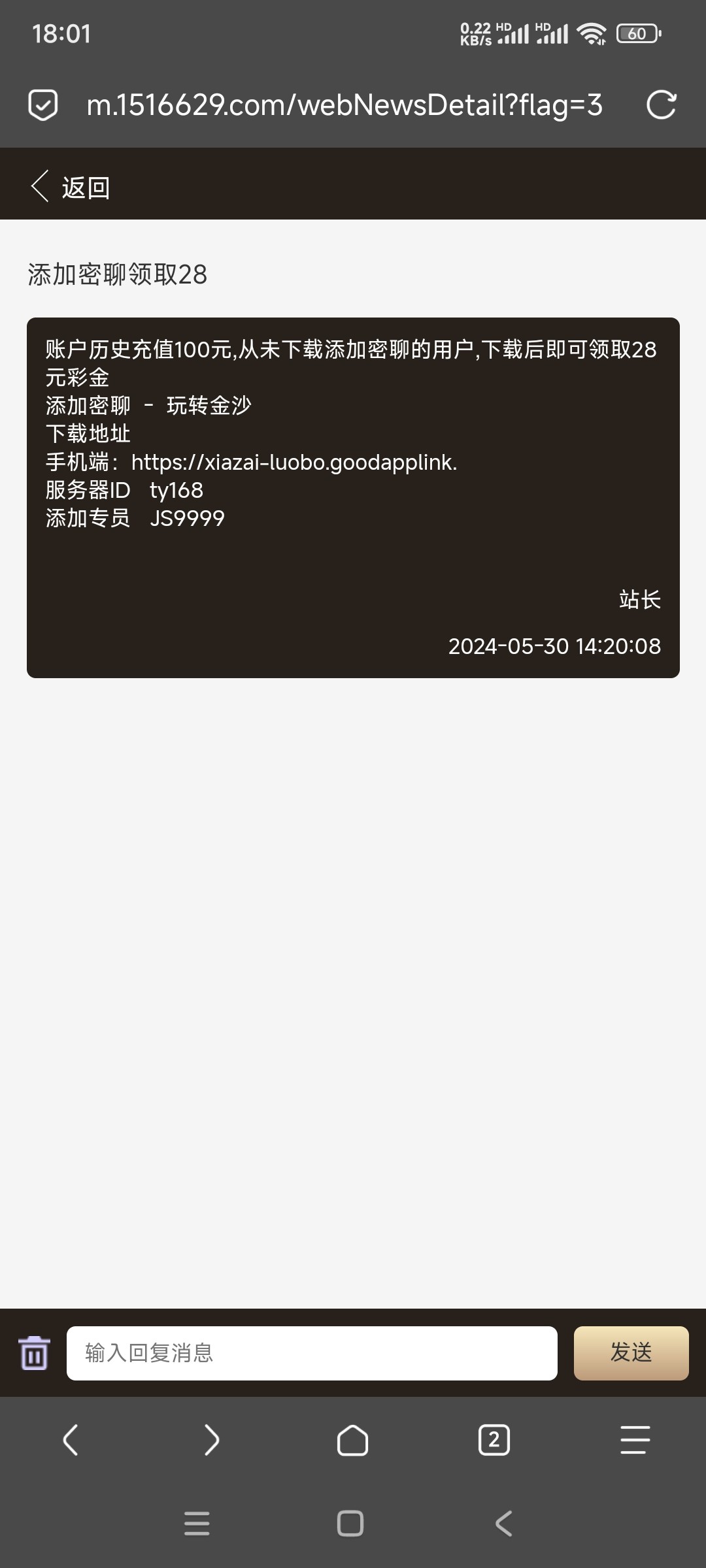Send the reply with 发送

[631, 1353]
